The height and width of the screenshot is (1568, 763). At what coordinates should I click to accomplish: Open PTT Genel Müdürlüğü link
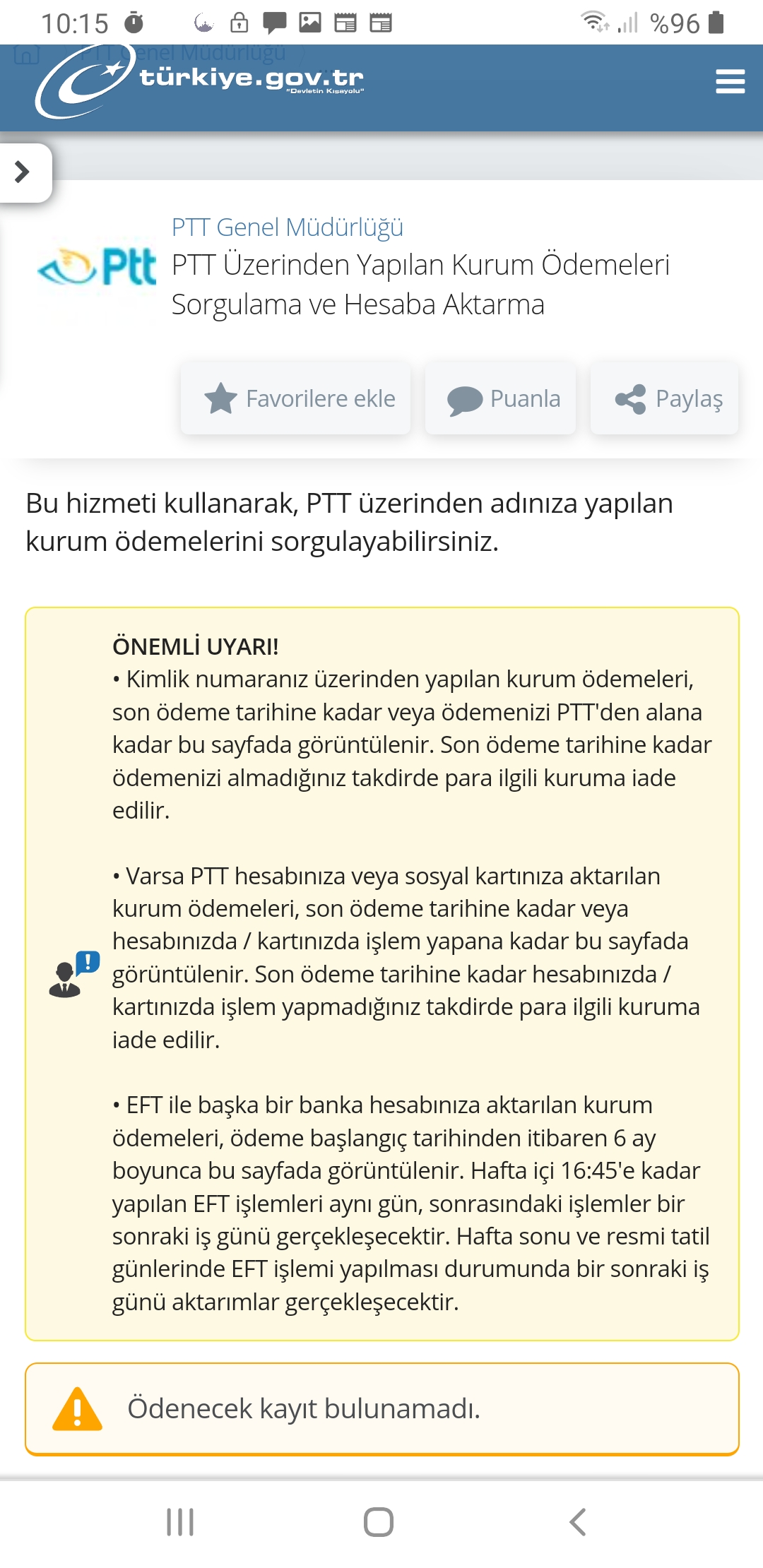pyautogui.click(x=287, y=227)
